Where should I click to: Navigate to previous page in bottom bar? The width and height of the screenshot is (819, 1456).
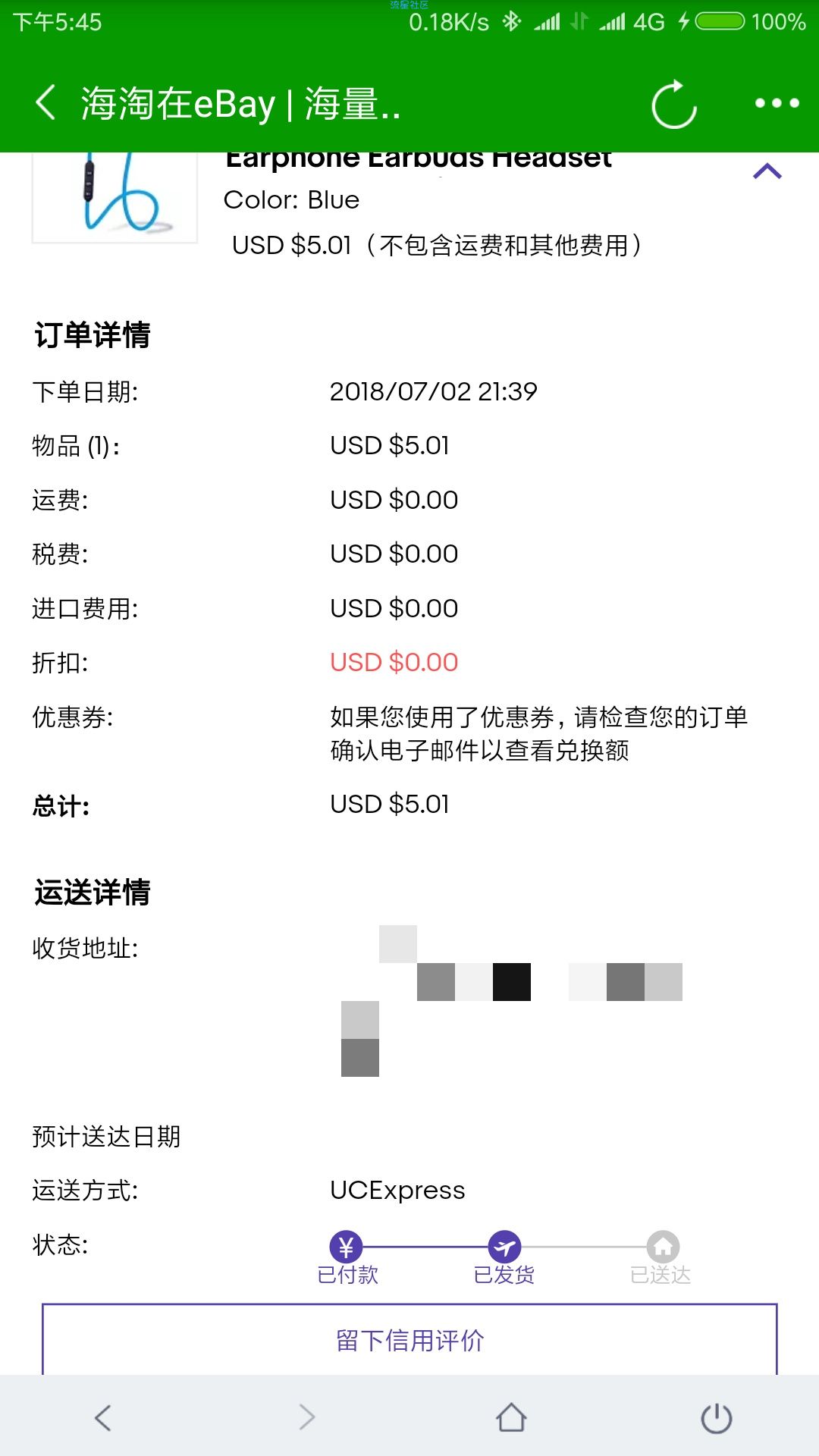pyautogui.click(x=103, y=1417)
